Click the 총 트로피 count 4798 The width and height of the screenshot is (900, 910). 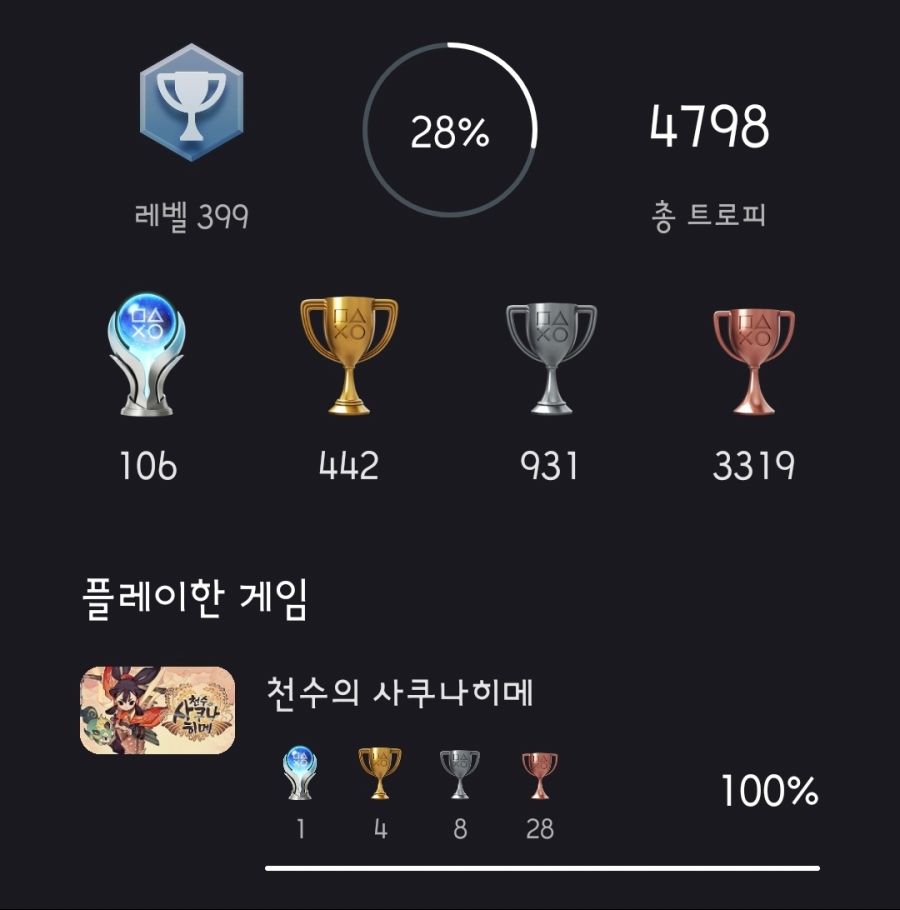point(710,125)
